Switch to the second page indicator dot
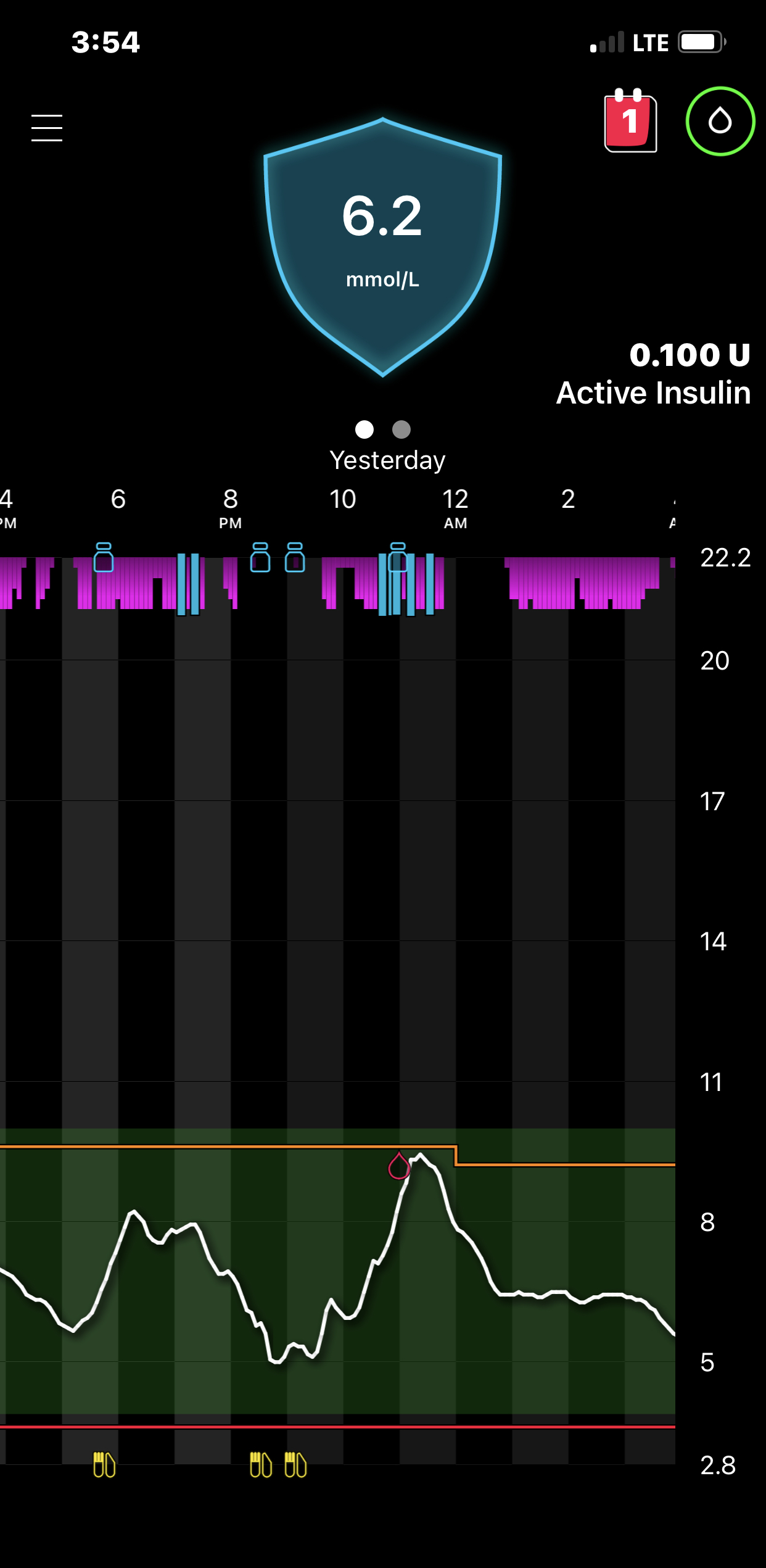Screen dimensions: 766x1568 click(x=402, y=429)
